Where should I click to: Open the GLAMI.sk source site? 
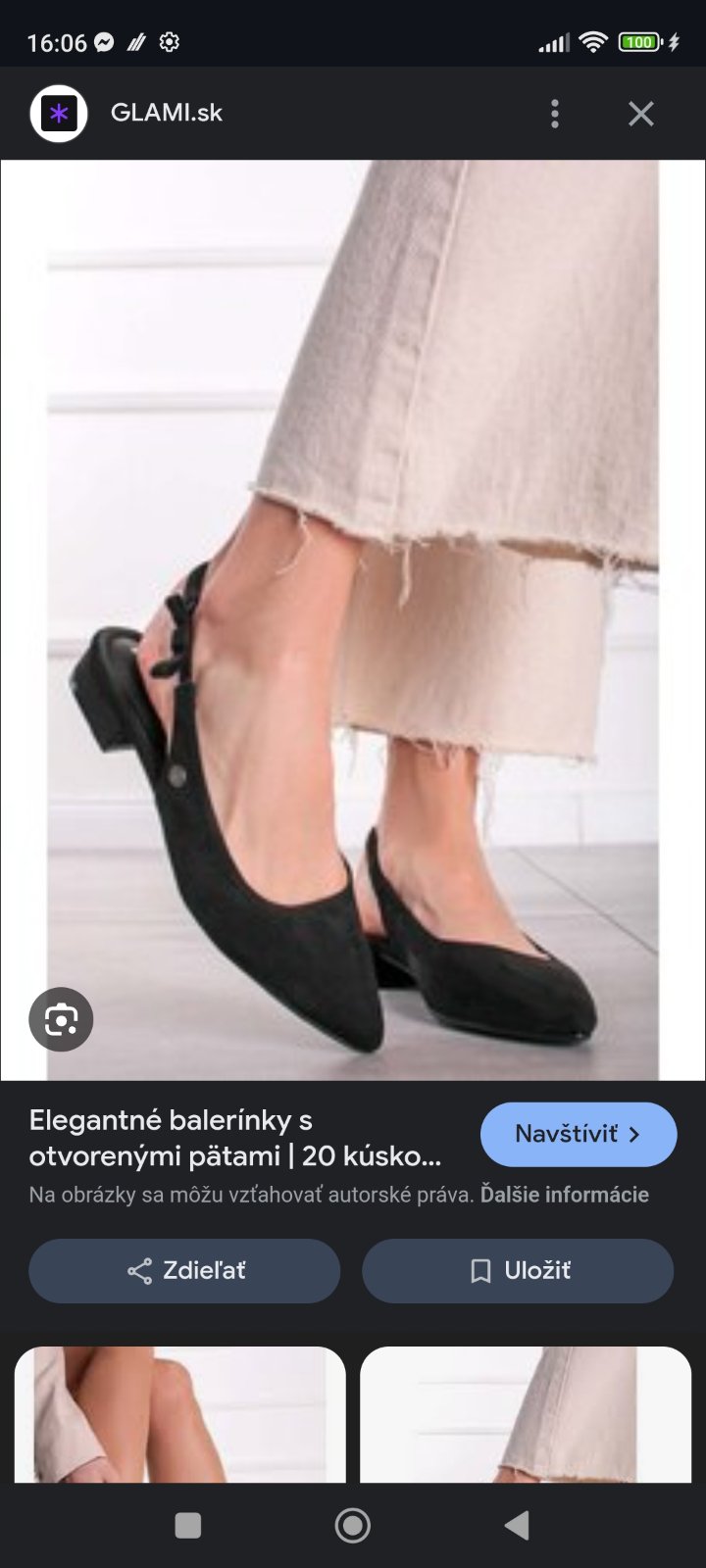coord(166,114)
